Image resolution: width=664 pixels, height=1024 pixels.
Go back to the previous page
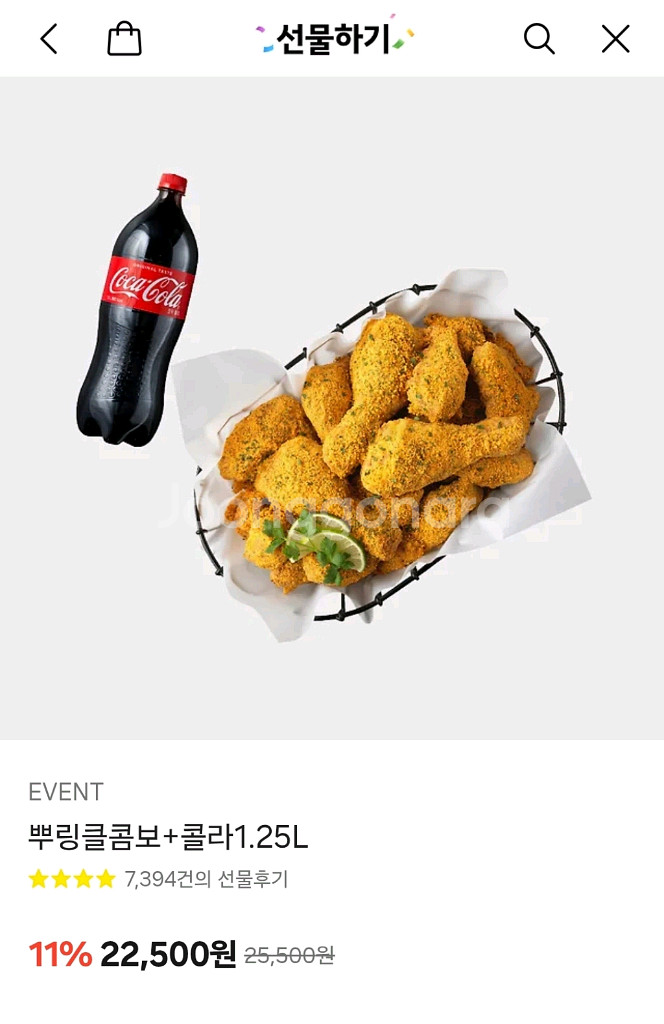point(49,39)
